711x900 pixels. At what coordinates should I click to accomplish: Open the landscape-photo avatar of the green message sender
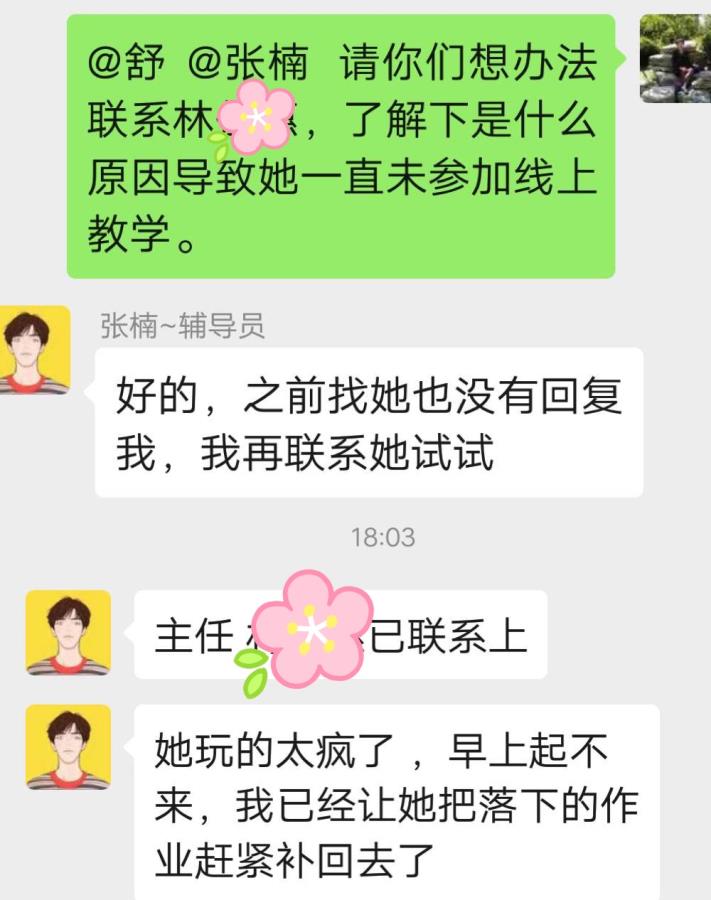(674, 59)
